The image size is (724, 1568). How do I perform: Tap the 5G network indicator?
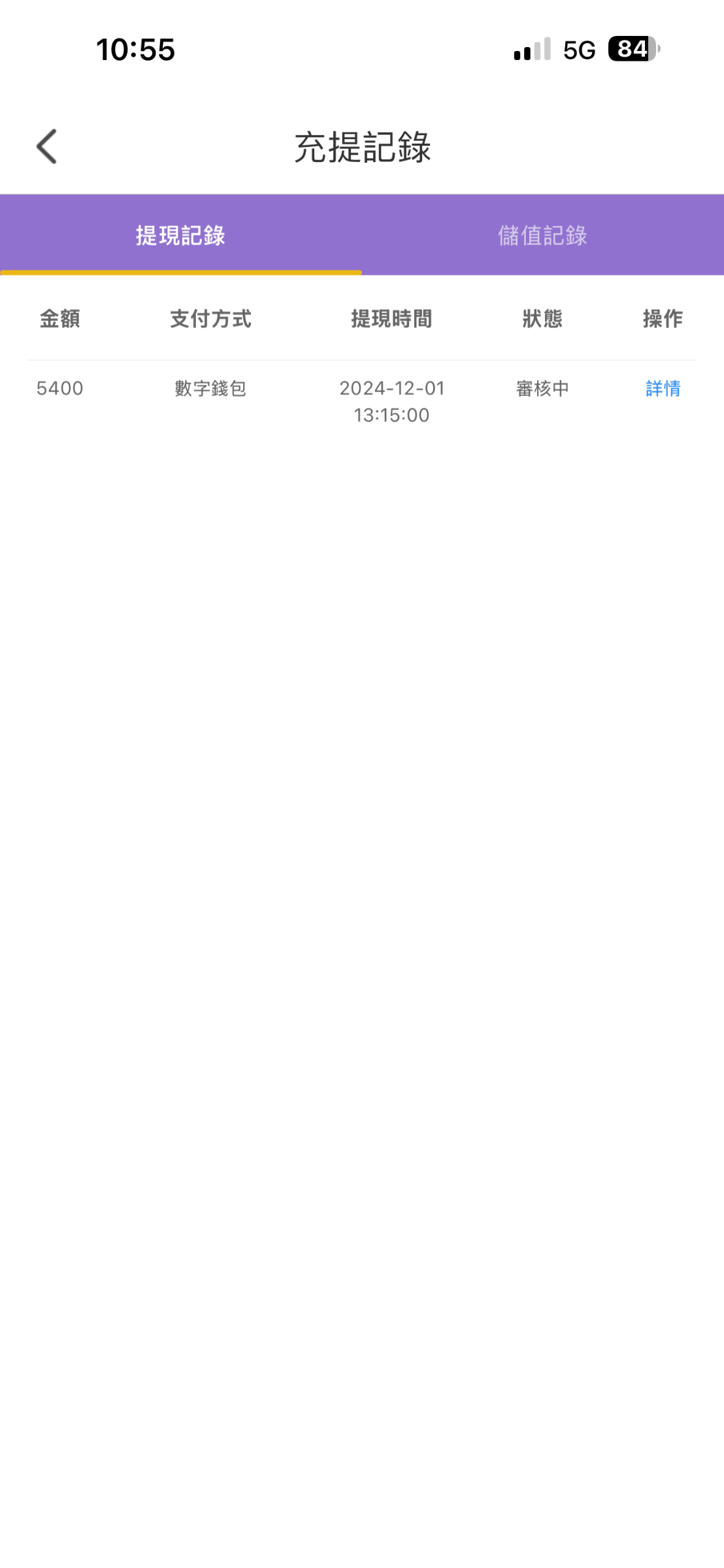tap(578, 50)
